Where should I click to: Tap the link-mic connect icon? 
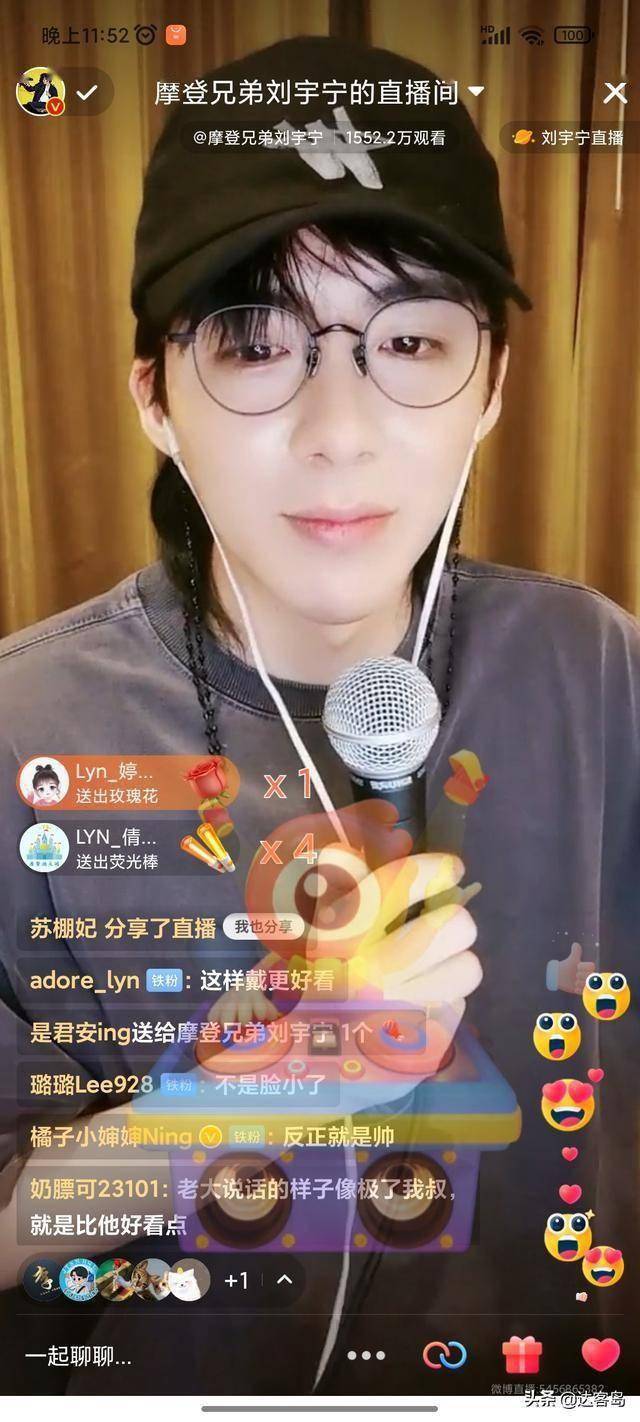click(x=445, y=1355)
